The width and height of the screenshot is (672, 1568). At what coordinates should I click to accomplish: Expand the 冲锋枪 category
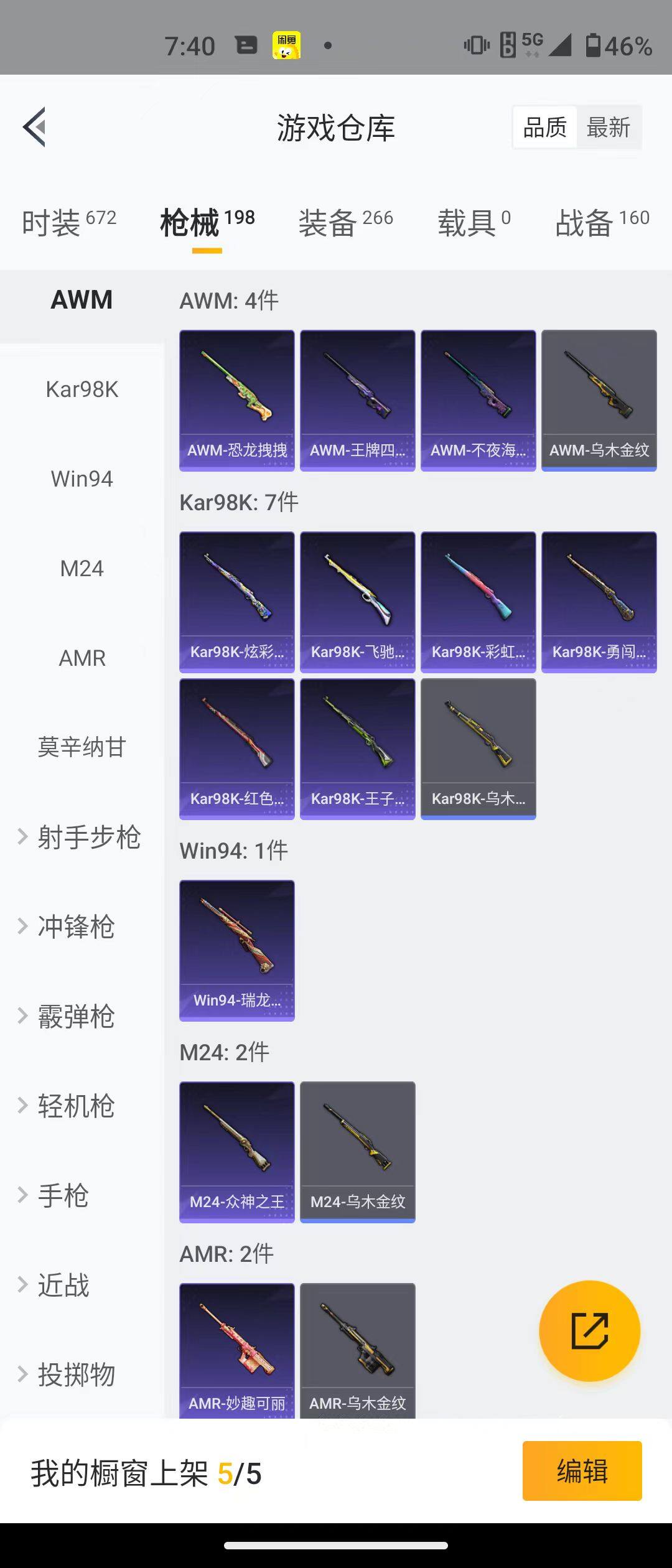pos(77,928)
